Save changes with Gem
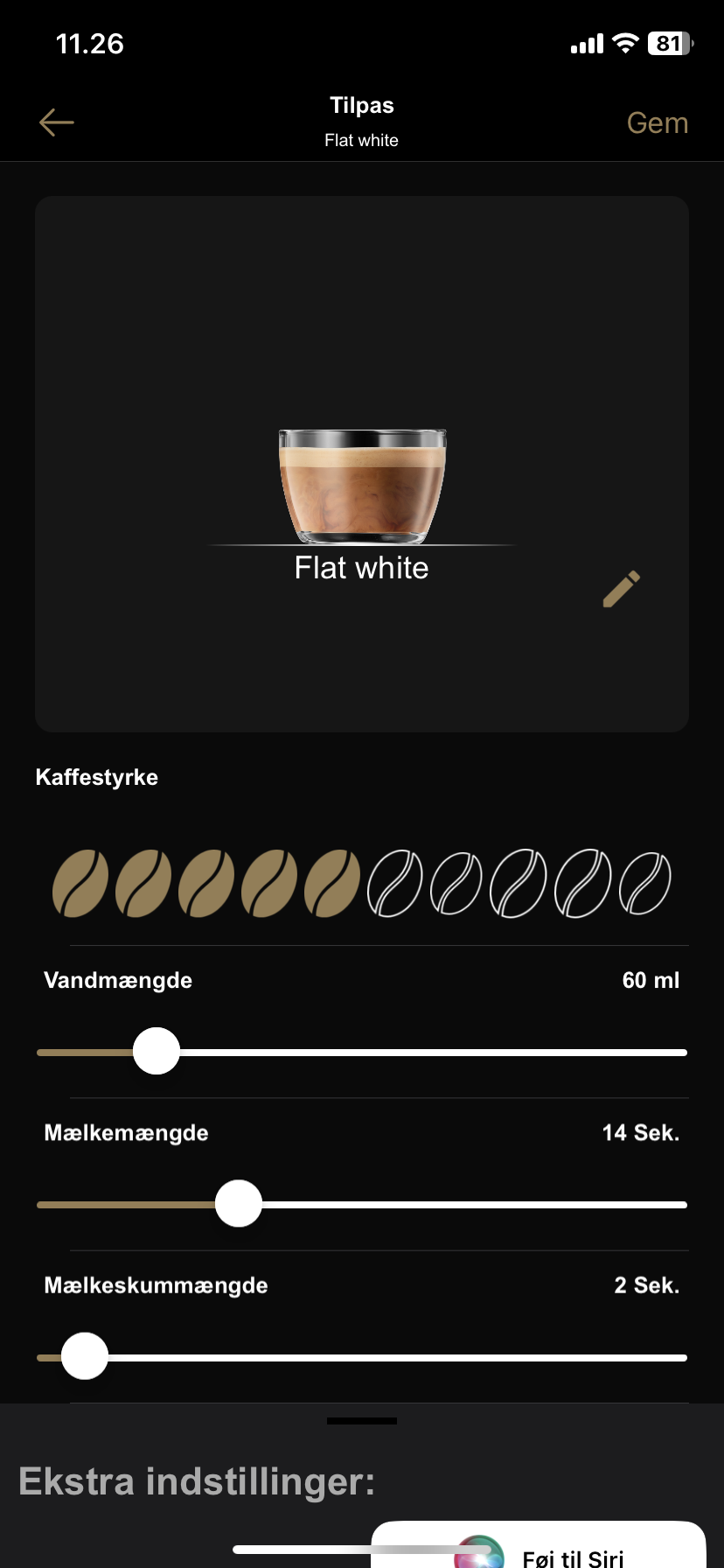Screen dimensions: 724x1568 pyautogui.click(x=657, y=123)
